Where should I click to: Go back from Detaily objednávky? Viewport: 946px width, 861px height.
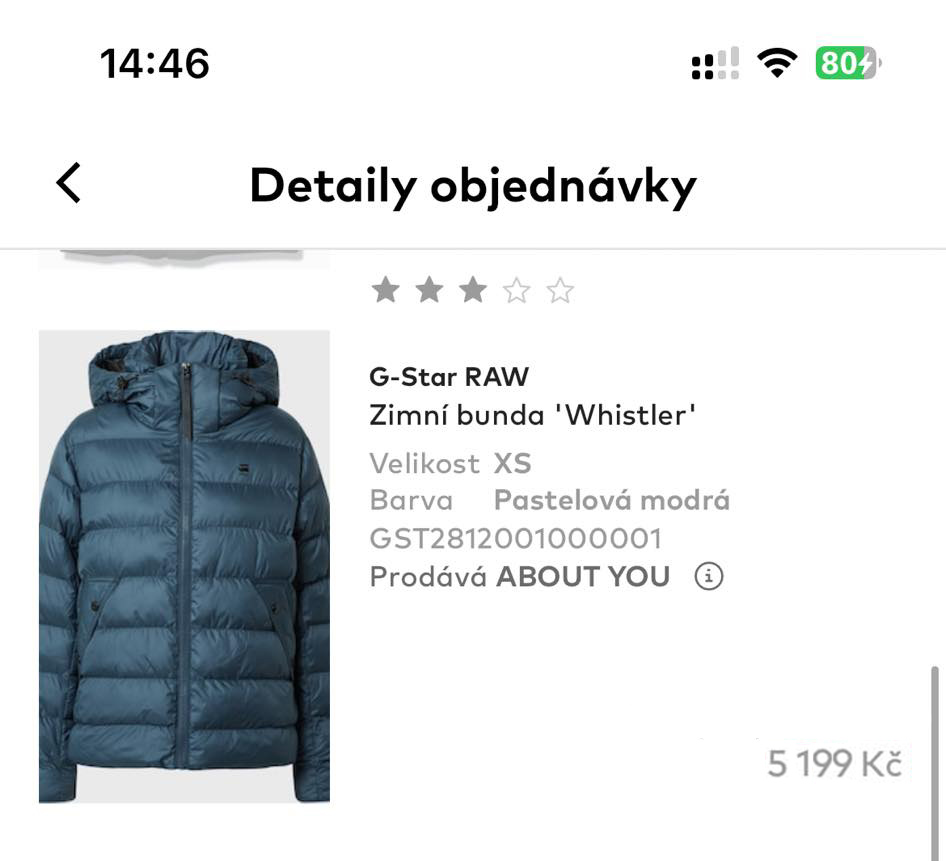coord(68,185)
